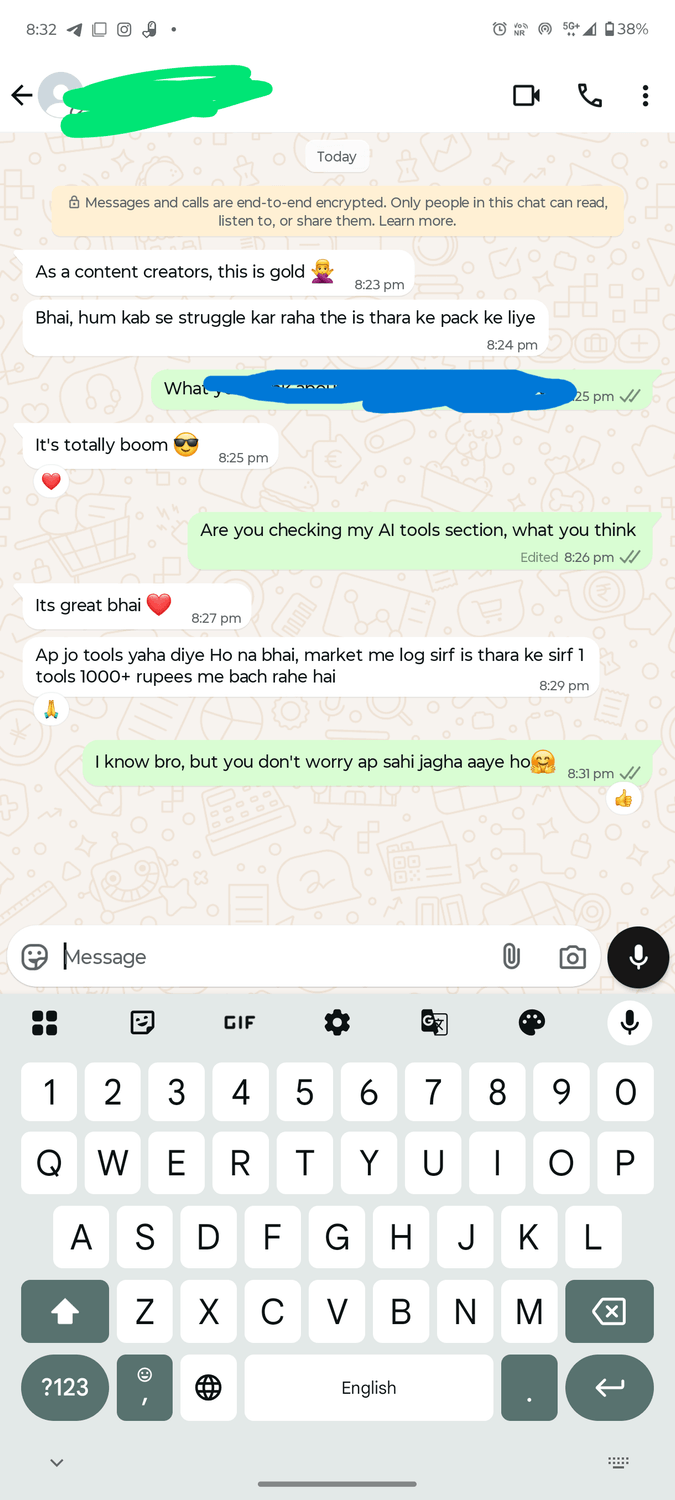Viewport: 675px width, 1500px height.
Task: Tap Learn more in the encryption notice
Action: coord(417,221)
